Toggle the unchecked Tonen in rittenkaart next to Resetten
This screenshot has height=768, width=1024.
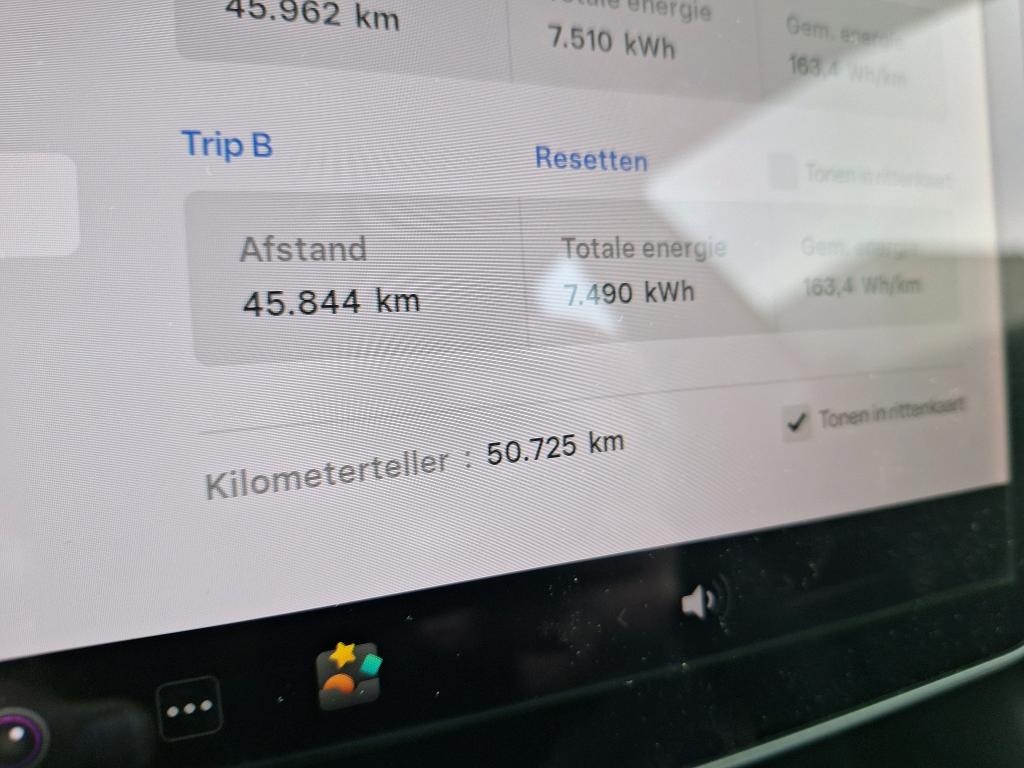tap(783, 172)
